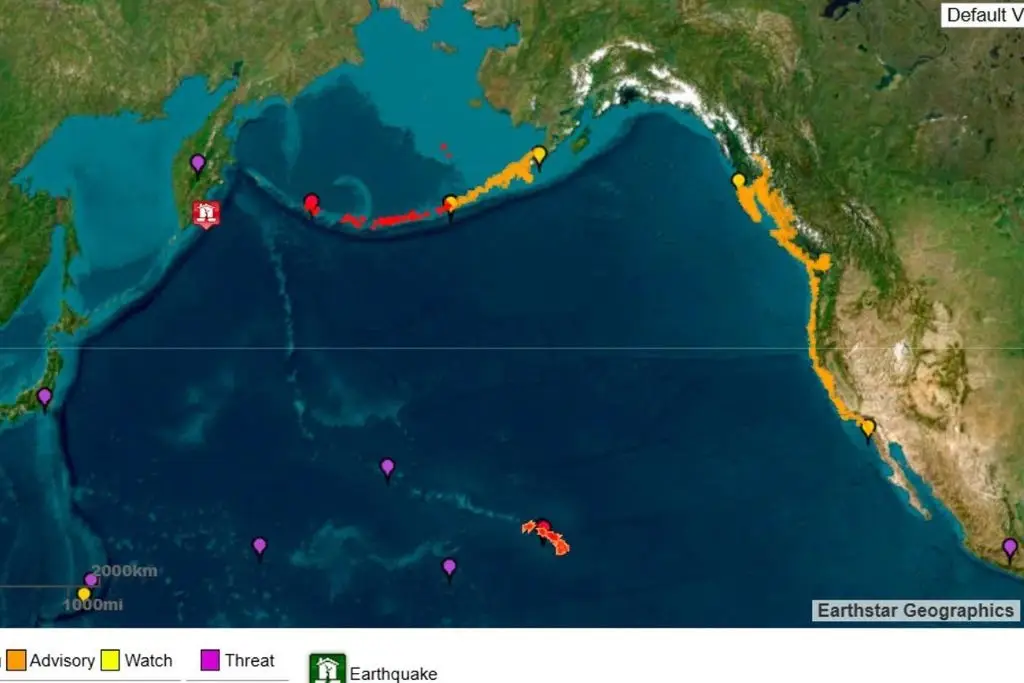This screenshot has height=683, width=1024.
Task: Select the warning marker on Hawaii
Action: (x=543, y=527)
